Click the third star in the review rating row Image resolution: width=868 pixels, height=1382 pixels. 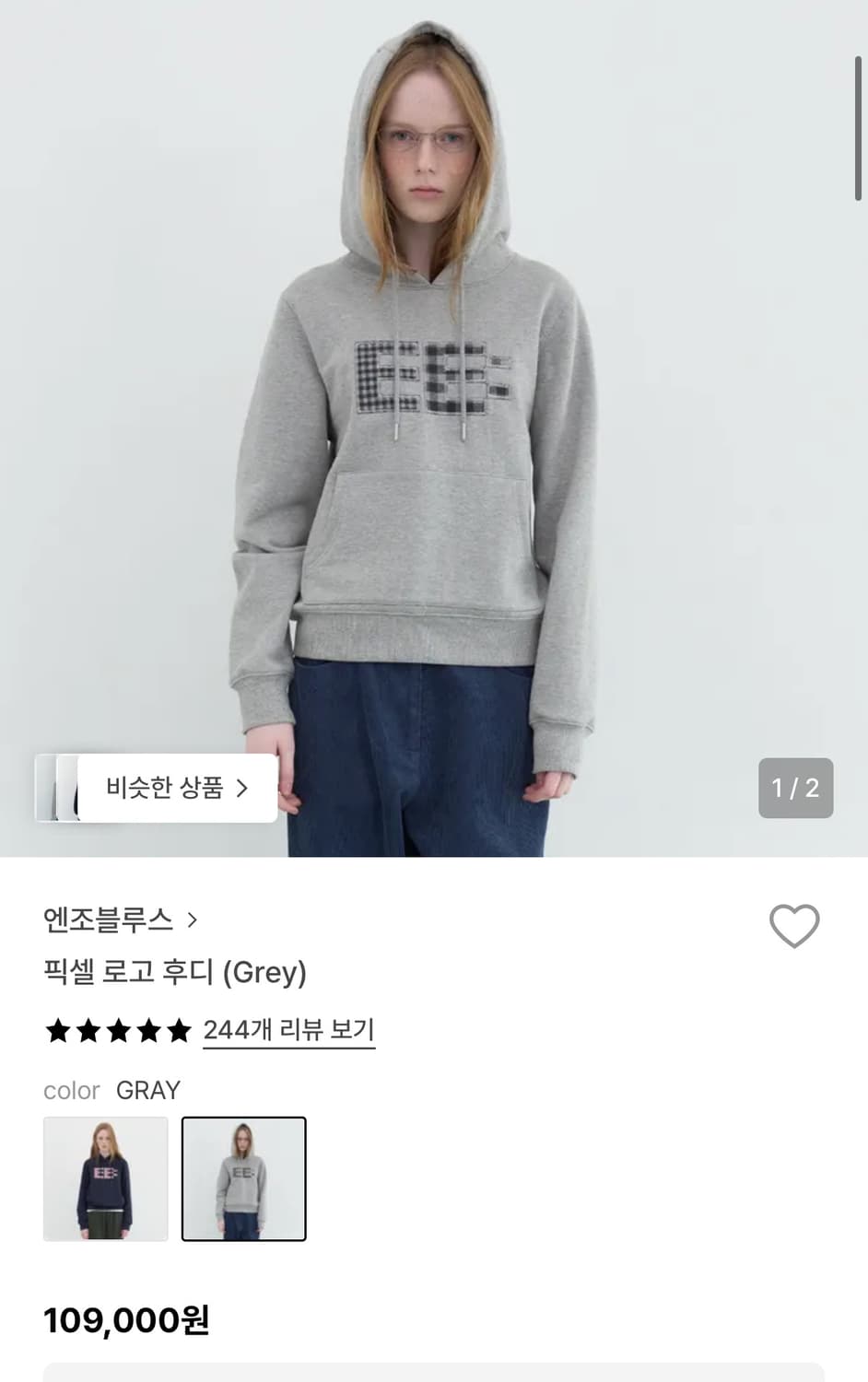(x=116, y=1031)
